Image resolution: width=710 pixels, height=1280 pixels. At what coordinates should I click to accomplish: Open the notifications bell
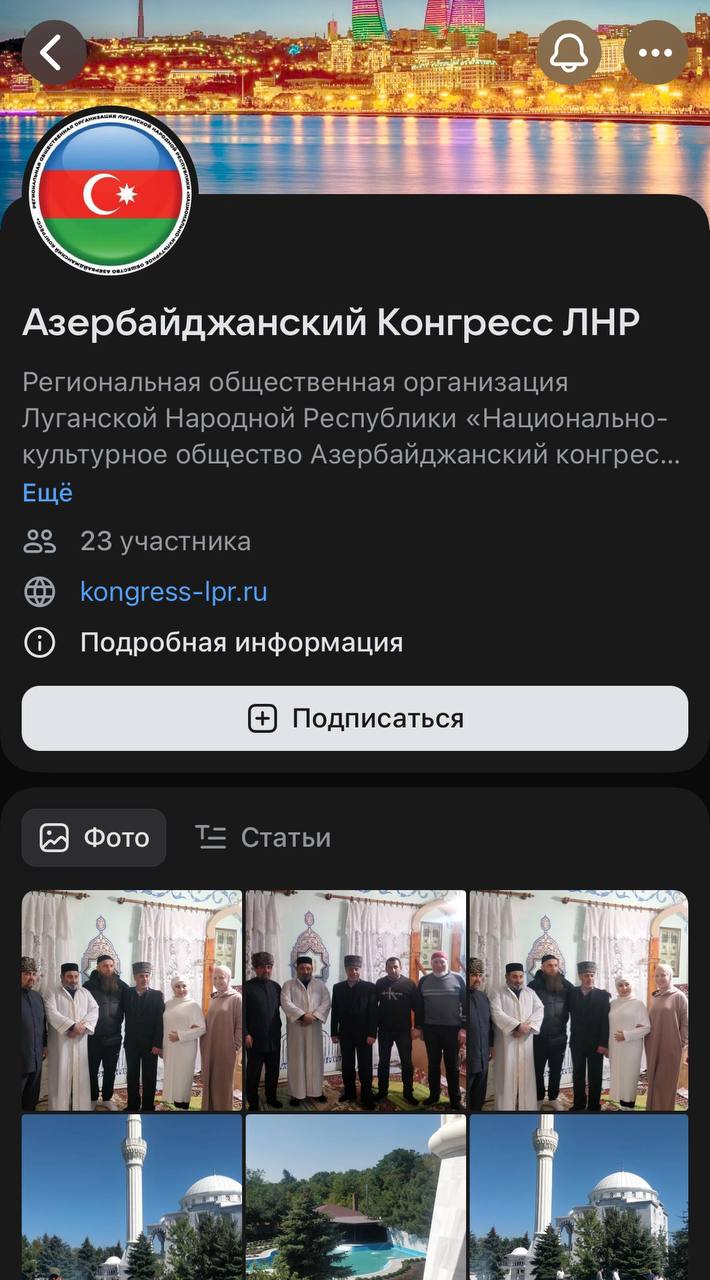coord(568,53)
